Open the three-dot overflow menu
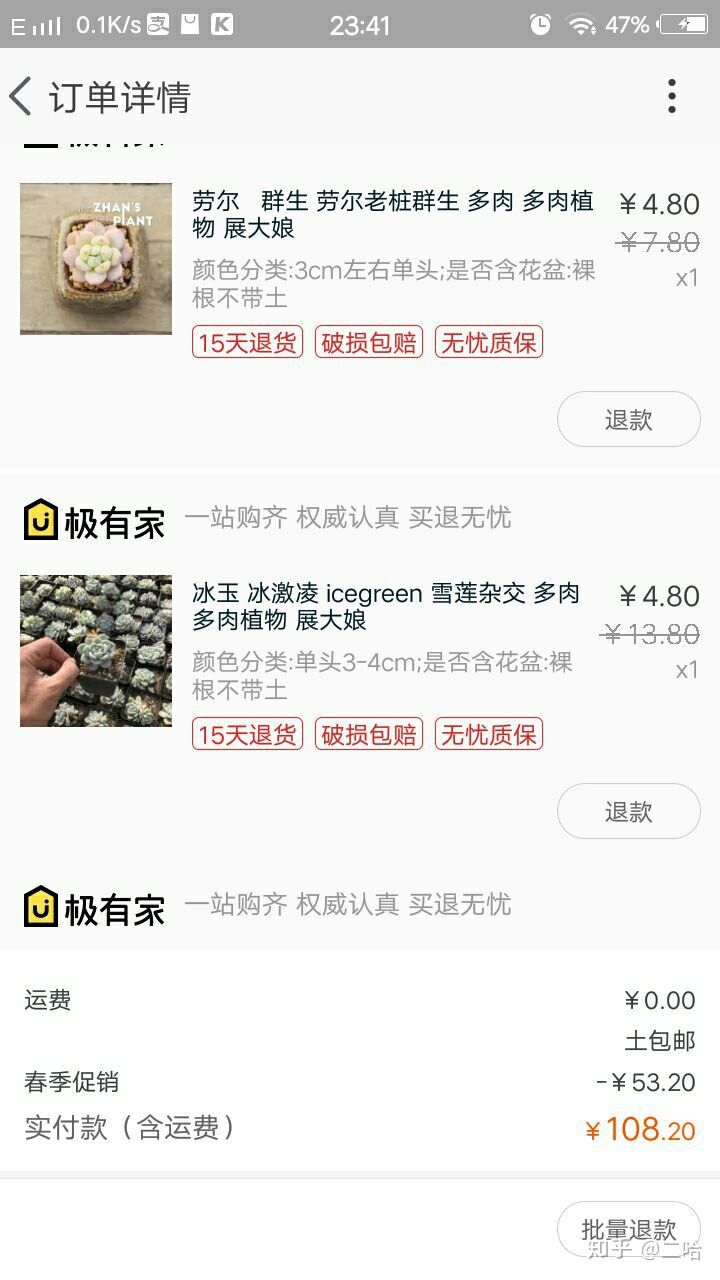720x1280 pixels. pos(672,97)
